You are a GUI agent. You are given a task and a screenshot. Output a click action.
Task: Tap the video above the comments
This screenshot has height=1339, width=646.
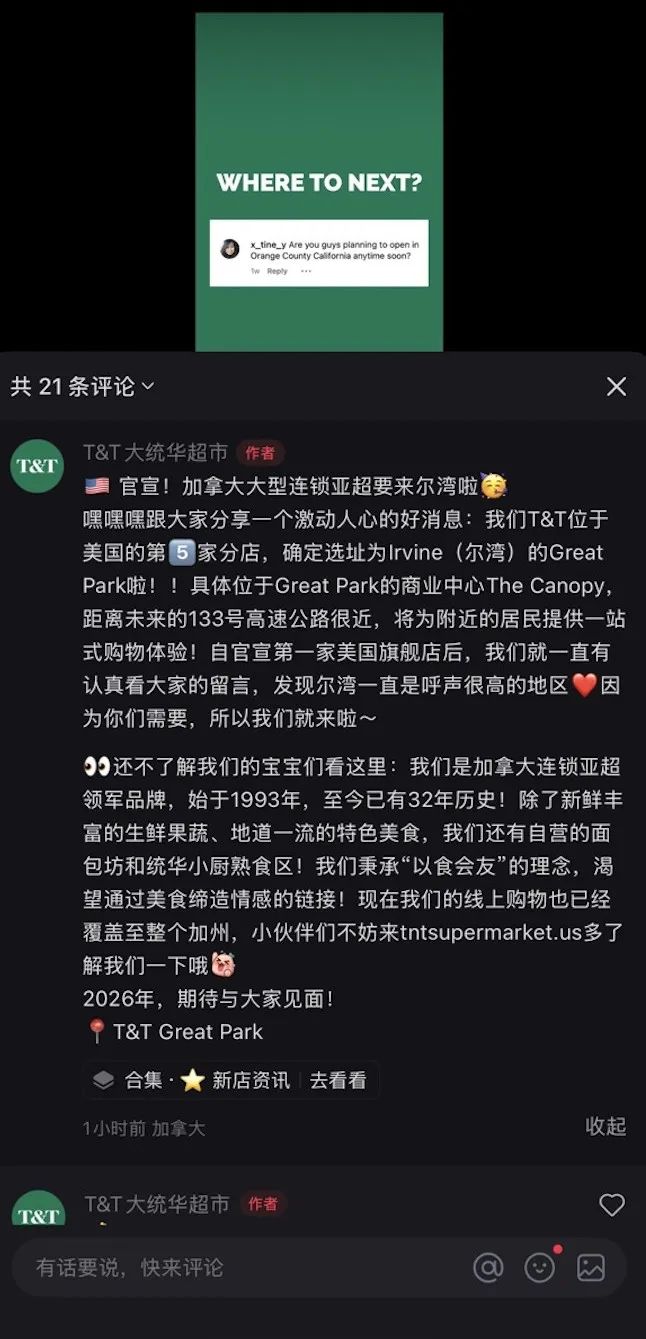(x=319, y=182)
